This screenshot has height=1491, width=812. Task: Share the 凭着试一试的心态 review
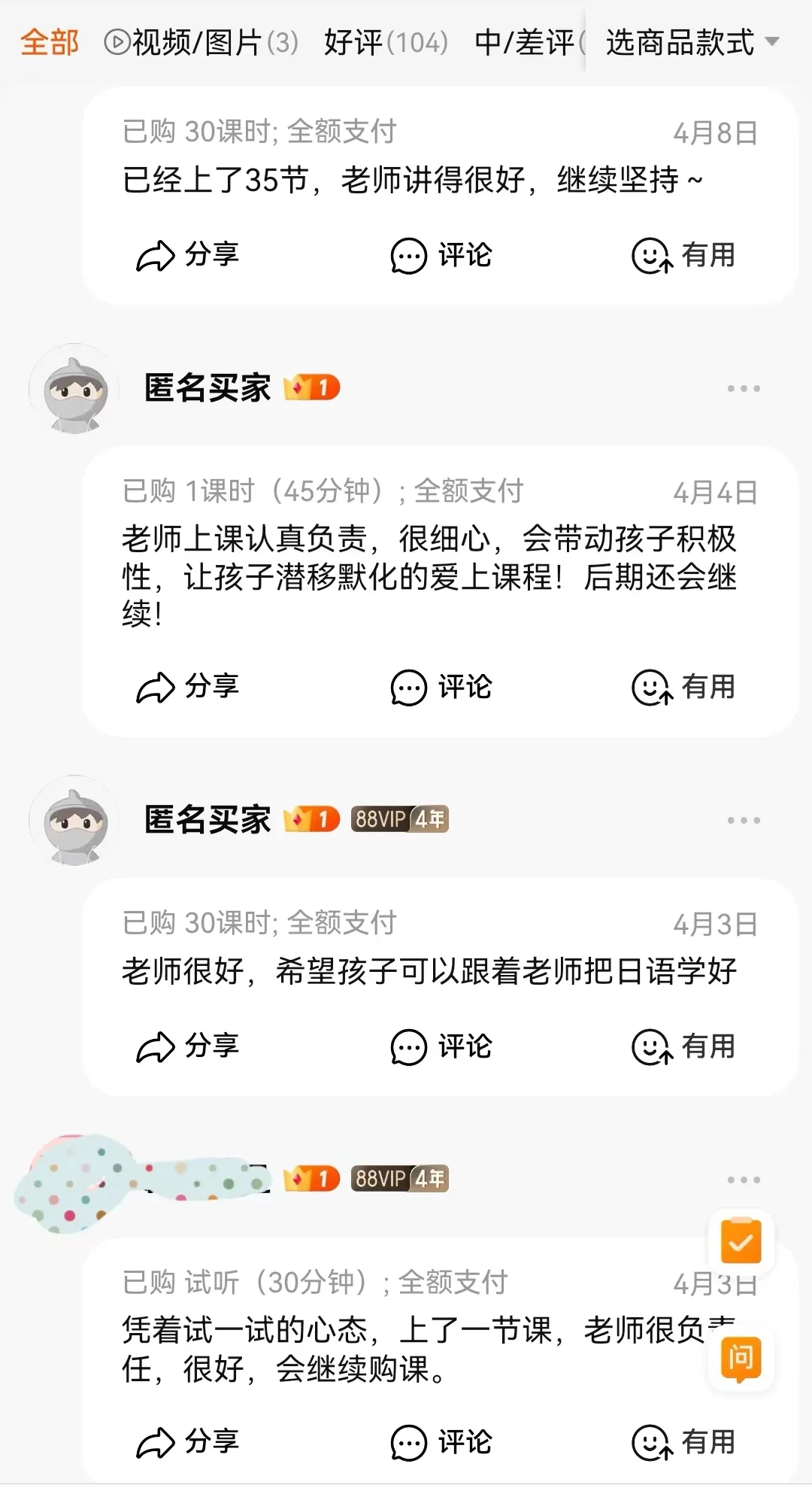(187, 1442)
